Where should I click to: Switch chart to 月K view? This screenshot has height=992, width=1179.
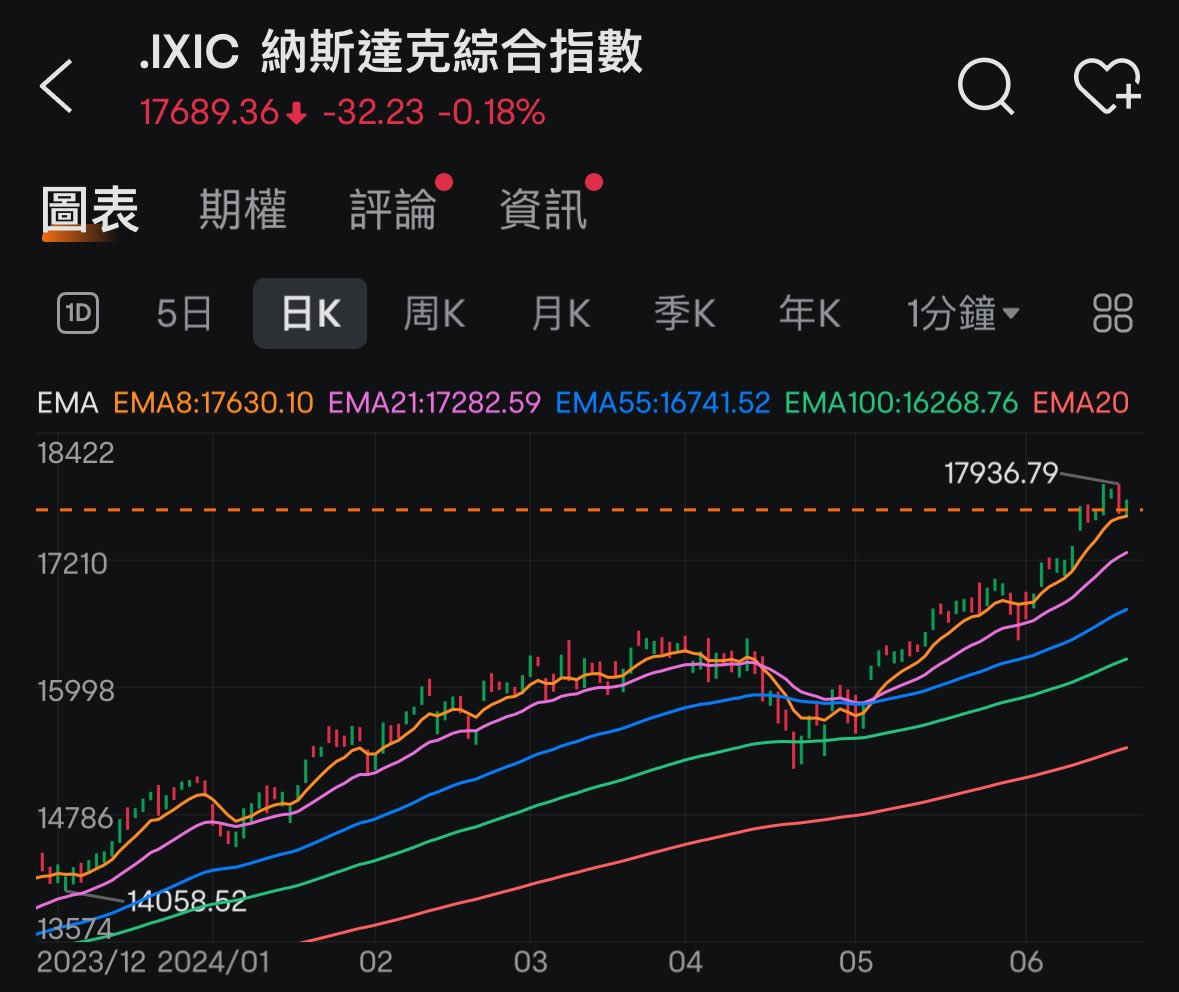560,315
